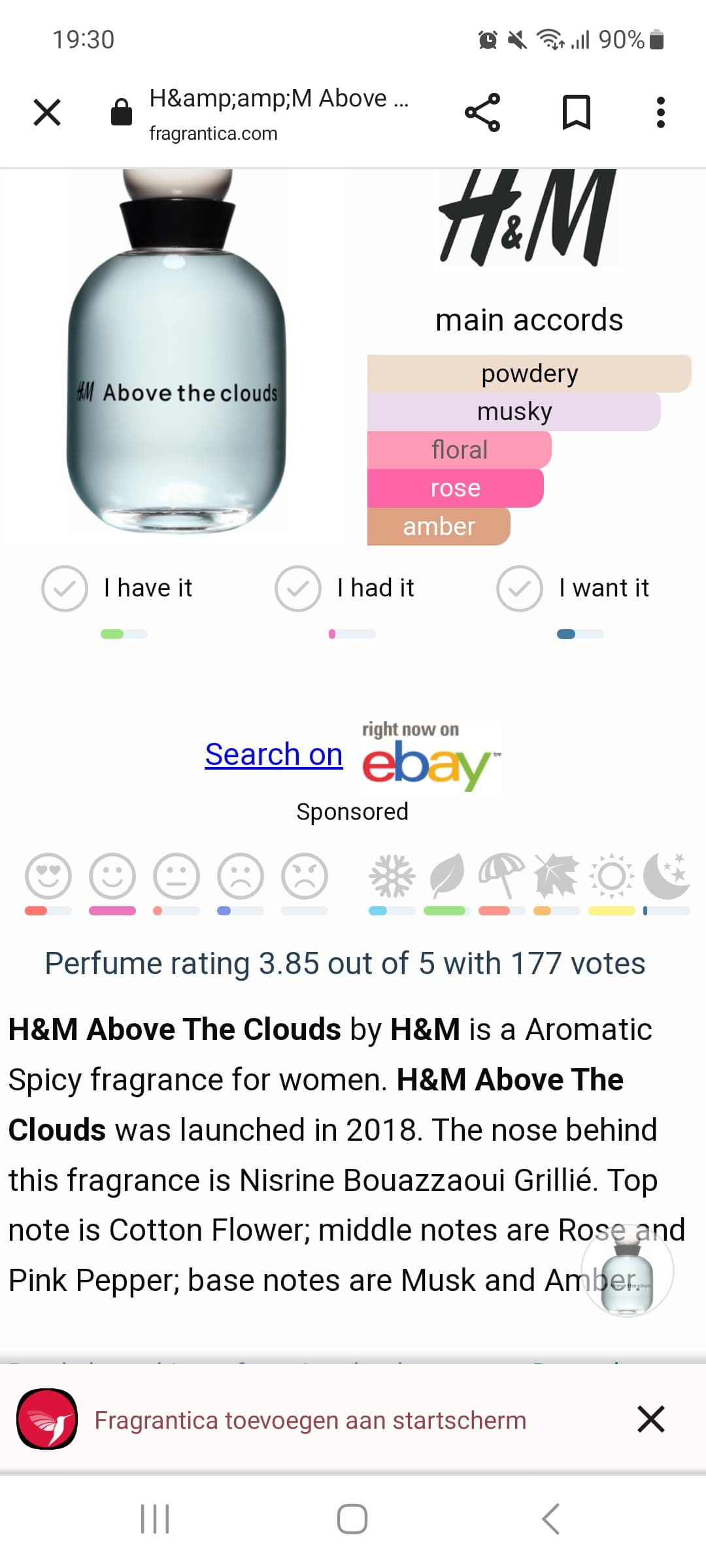Tap 'Fragrantica toevoegen aan startscherm' banner

pos(311,1420)
